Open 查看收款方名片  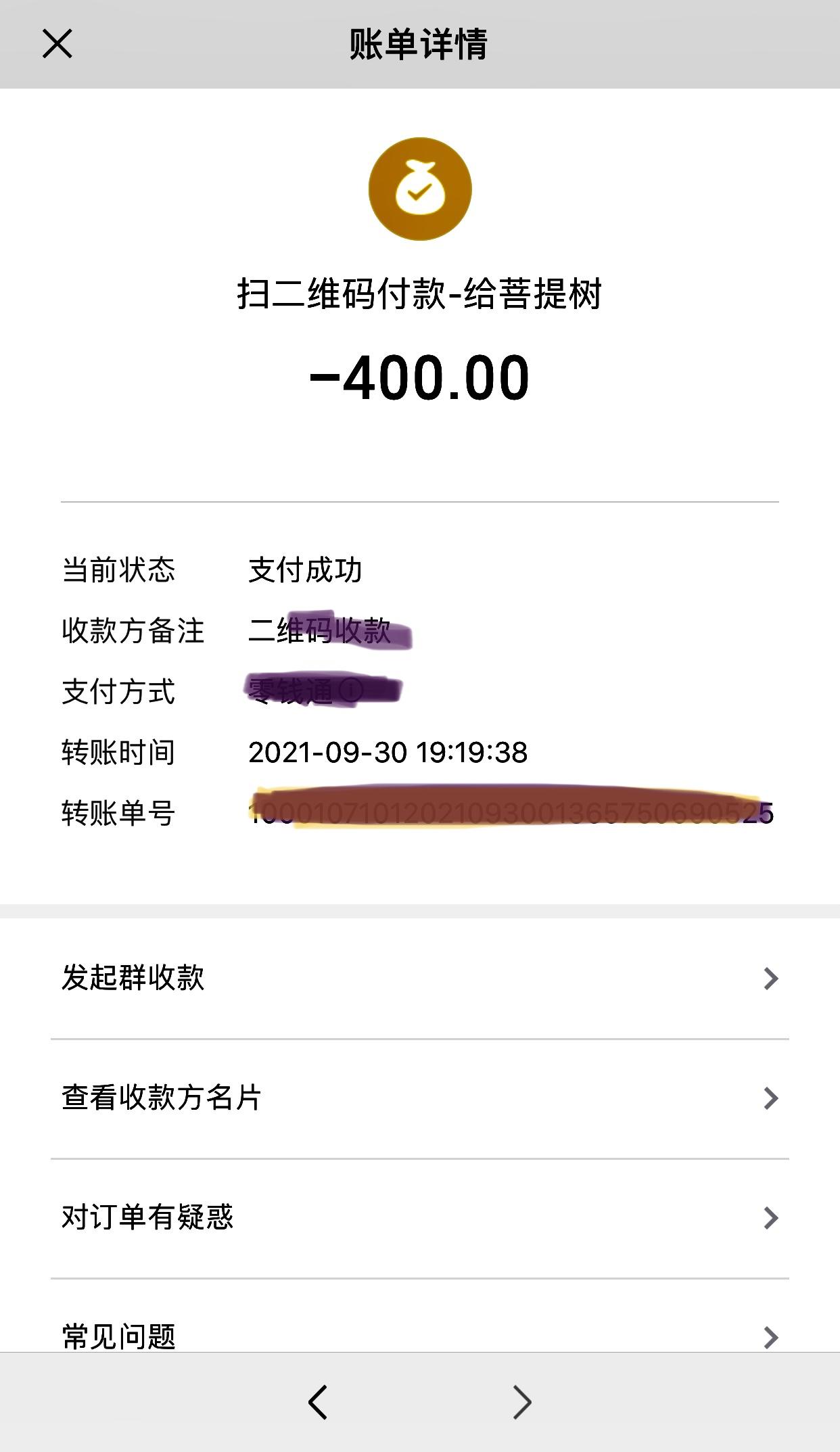click(x=420, y=1098)
